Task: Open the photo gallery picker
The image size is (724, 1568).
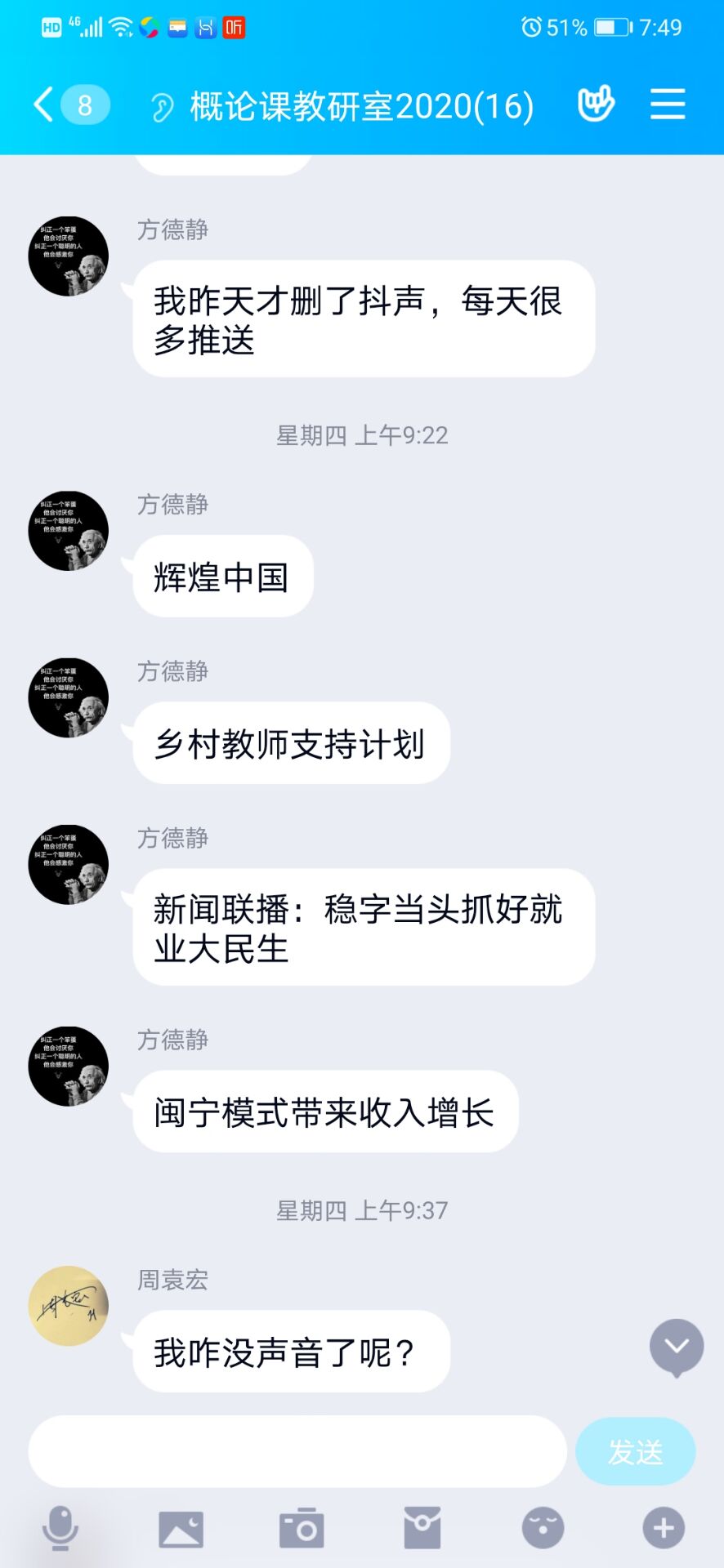Action: click(181, 1529)
